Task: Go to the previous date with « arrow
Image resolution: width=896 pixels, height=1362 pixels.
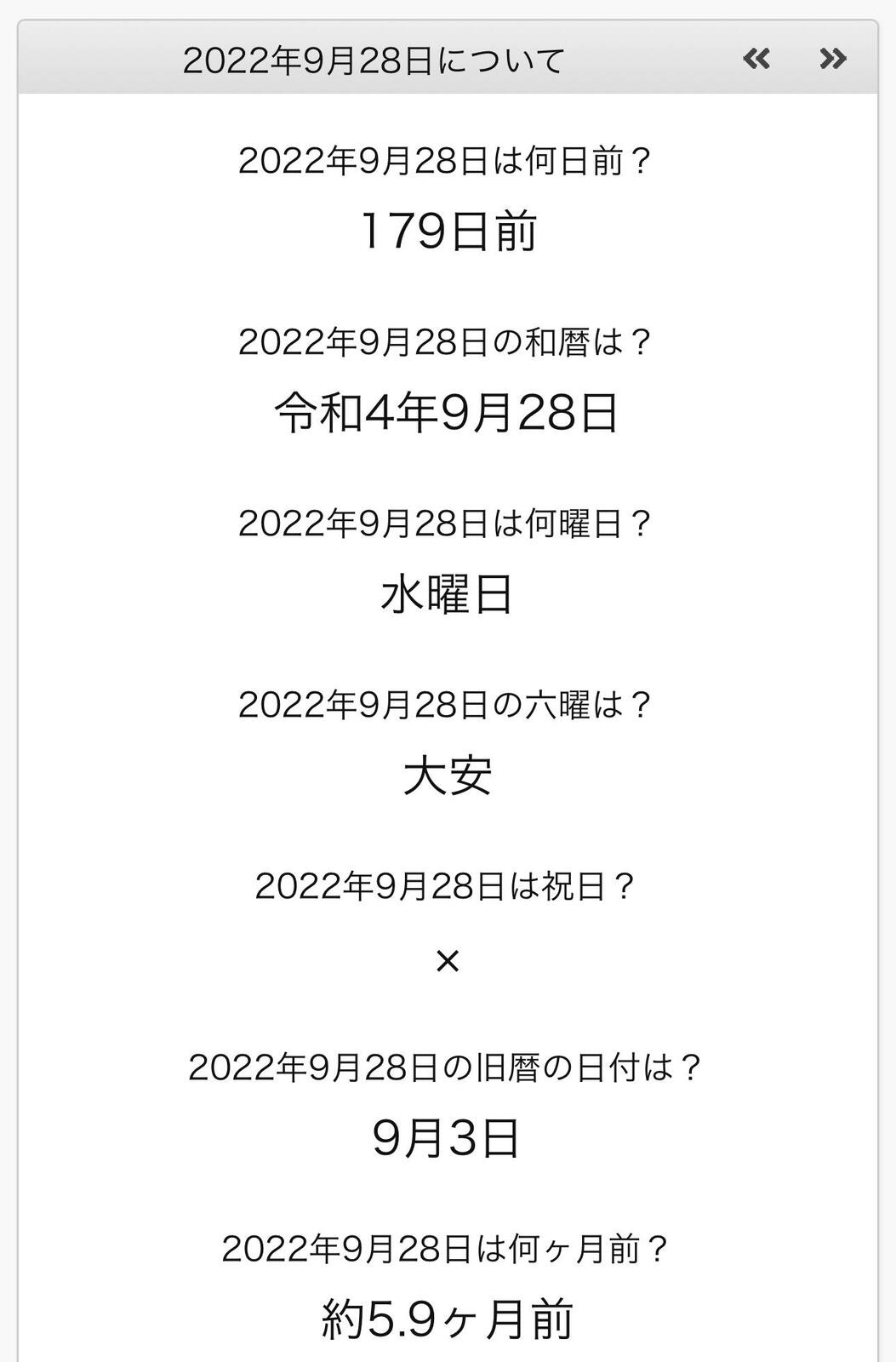Action: click(x=756, y=59)
